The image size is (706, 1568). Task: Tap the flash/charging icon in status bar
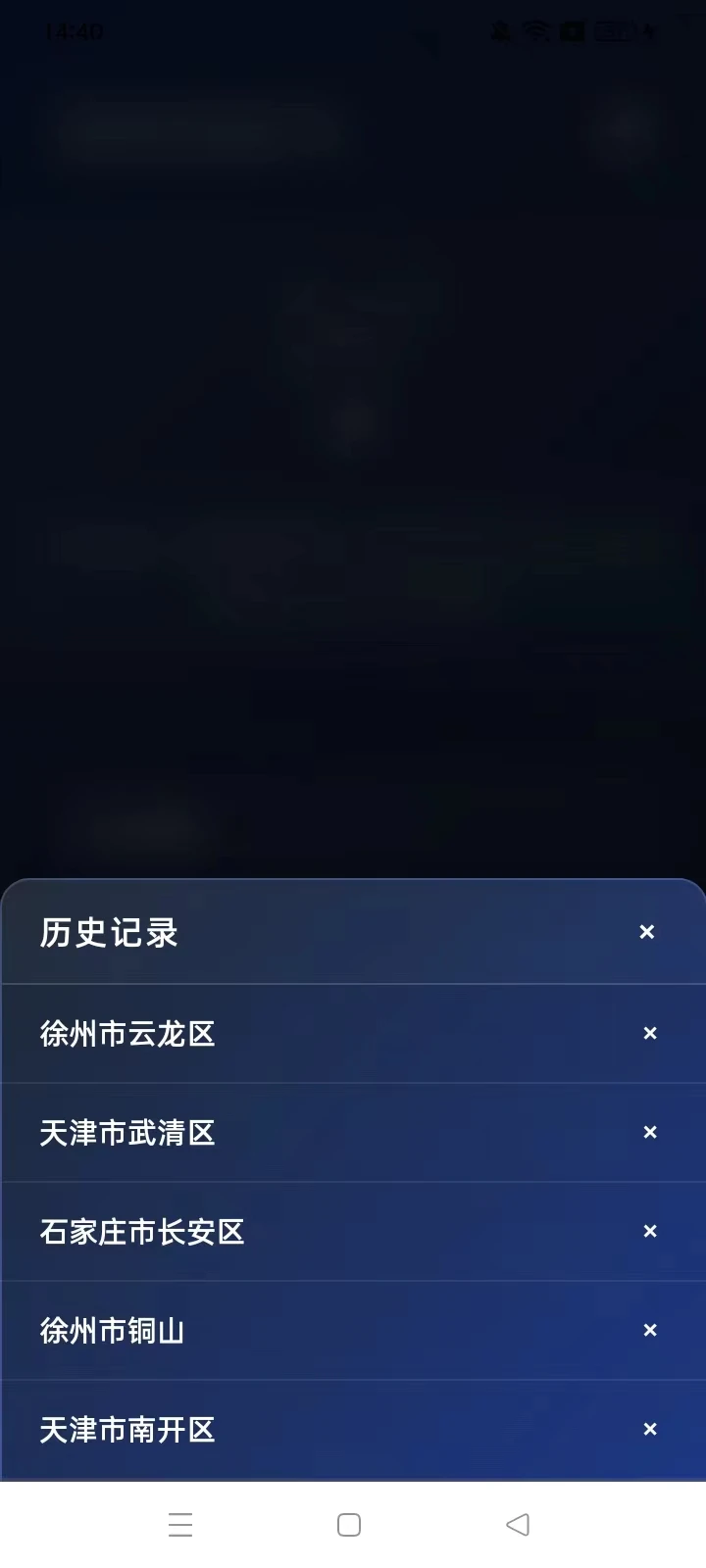point(649,30)
